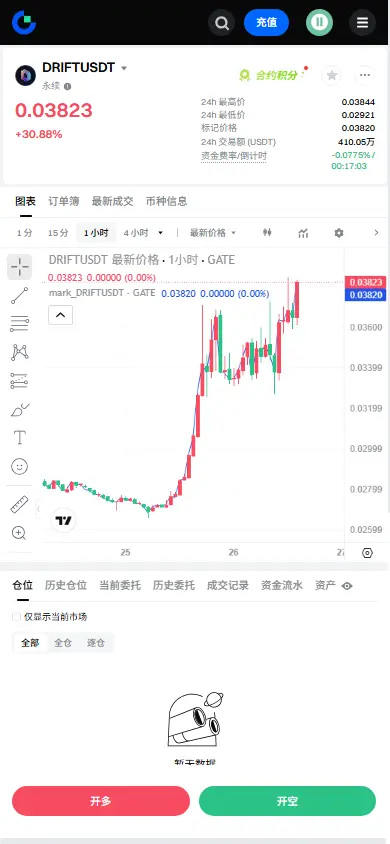Tap the green 开空 short button

point(287,801)
